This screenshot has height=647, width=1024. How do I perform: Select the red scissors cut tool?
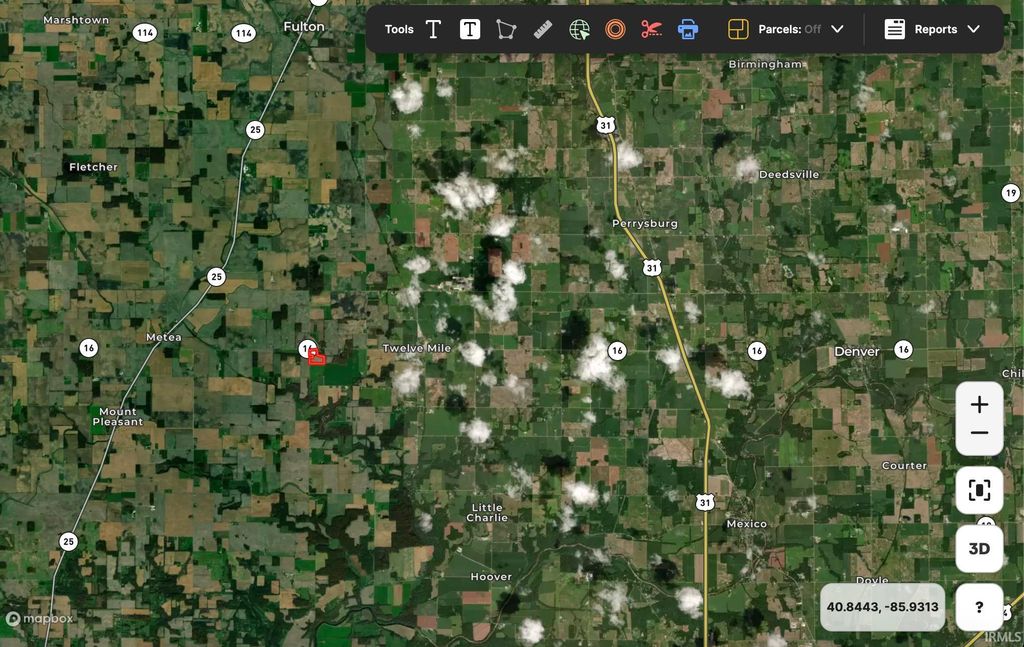pos(652,29)
